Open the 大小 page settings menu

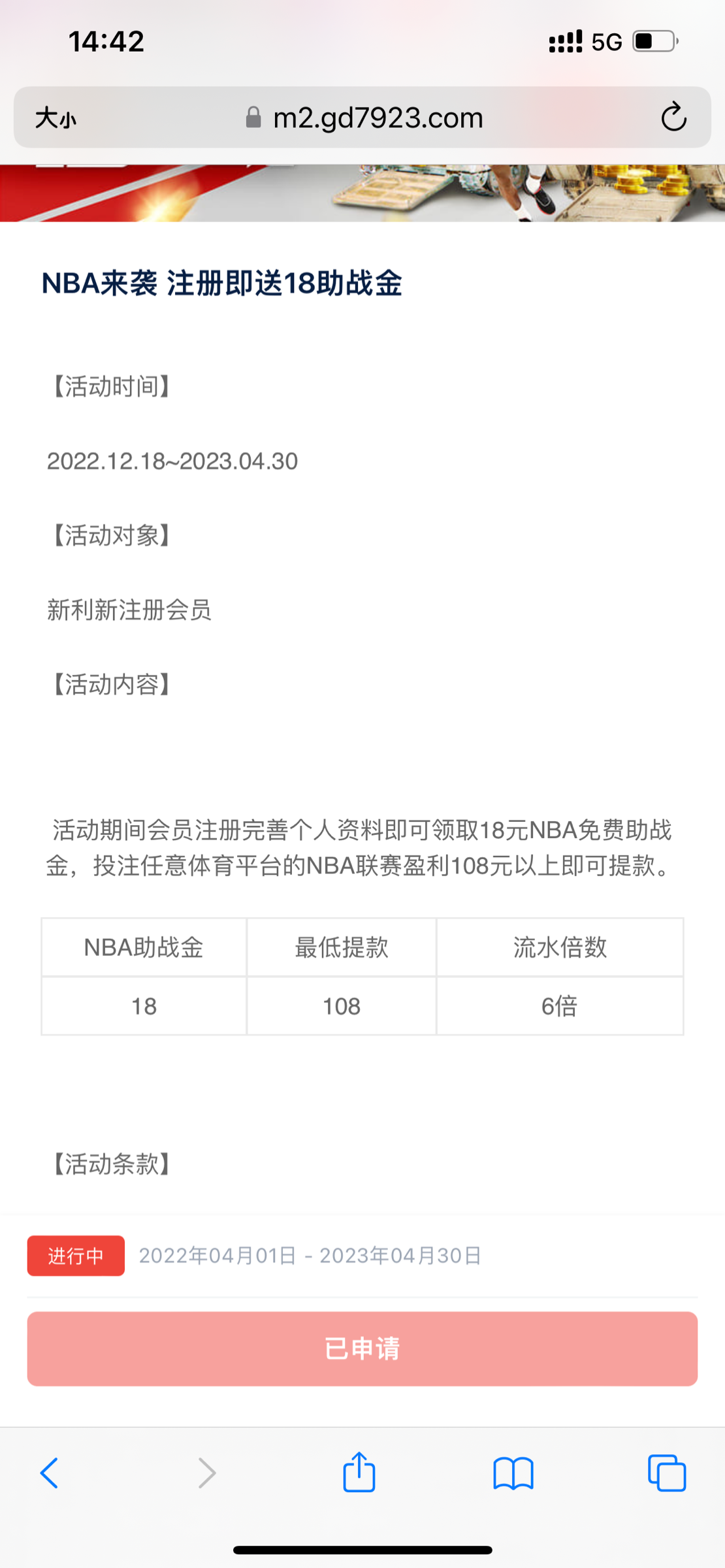click(x=56, y=118)
